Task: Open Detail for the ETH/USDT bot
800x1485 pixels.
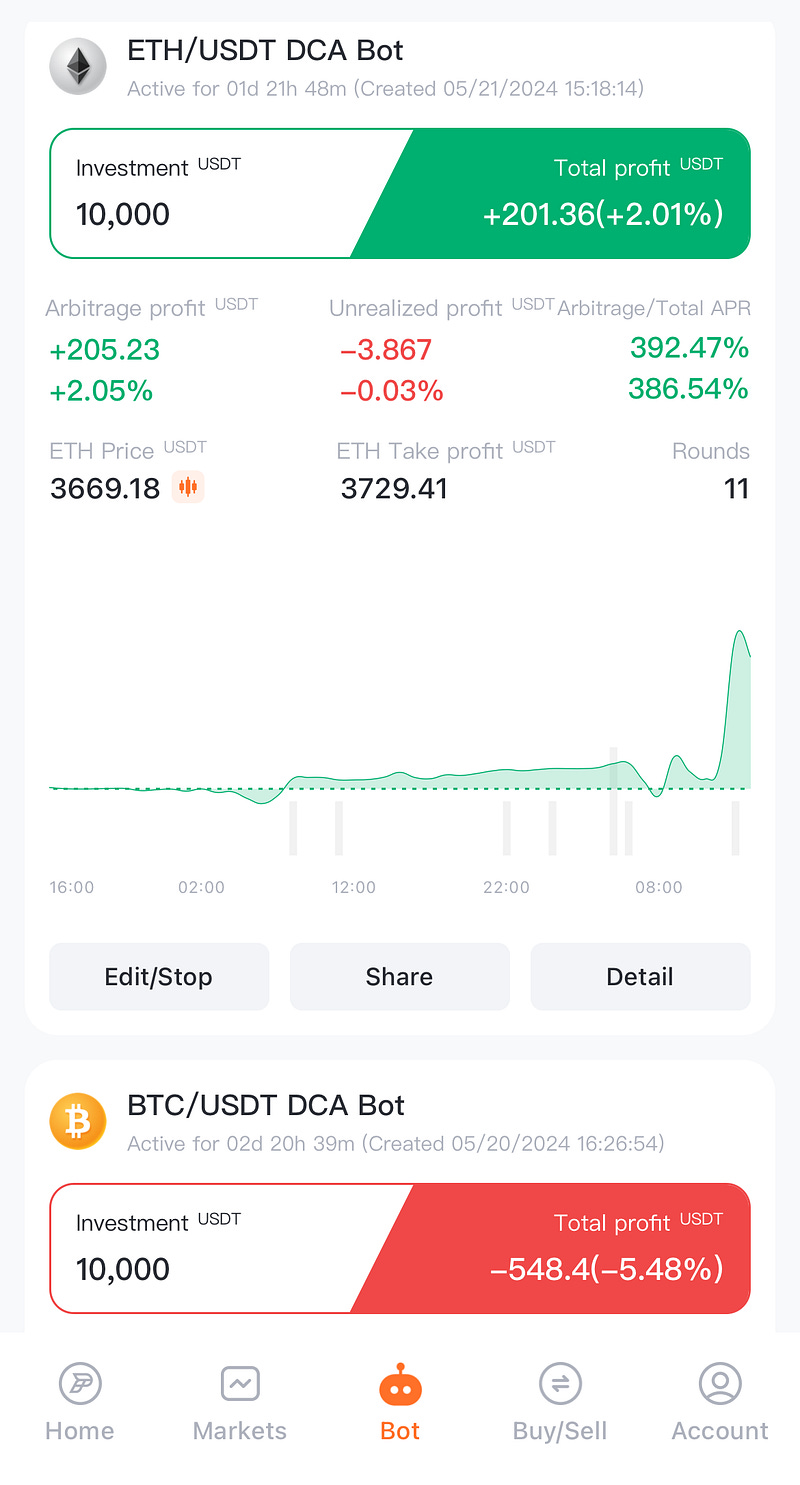Action: [x=640, y=976]
